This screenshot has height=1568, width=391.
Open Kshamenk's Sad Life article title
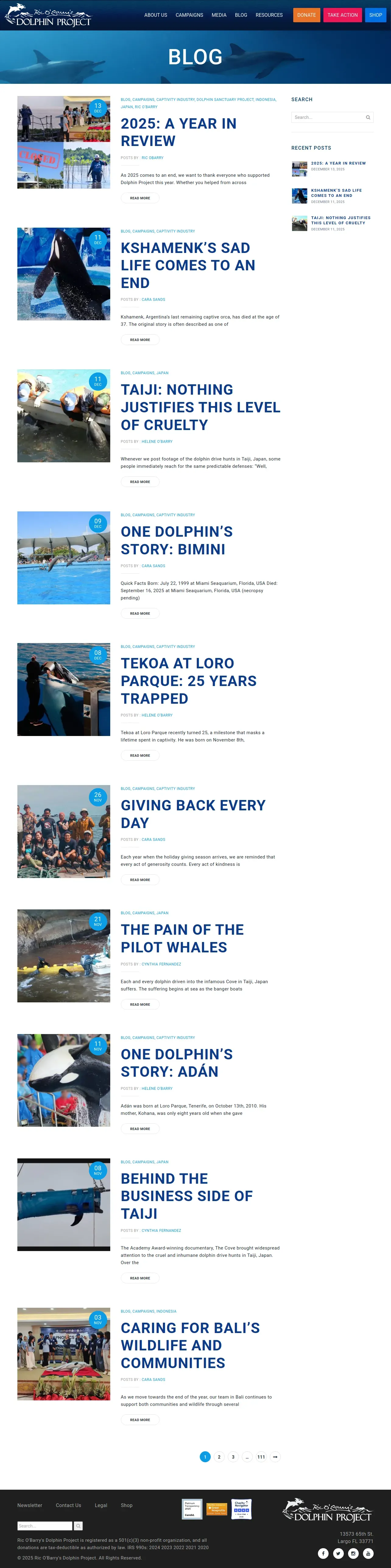coord(188,265)
